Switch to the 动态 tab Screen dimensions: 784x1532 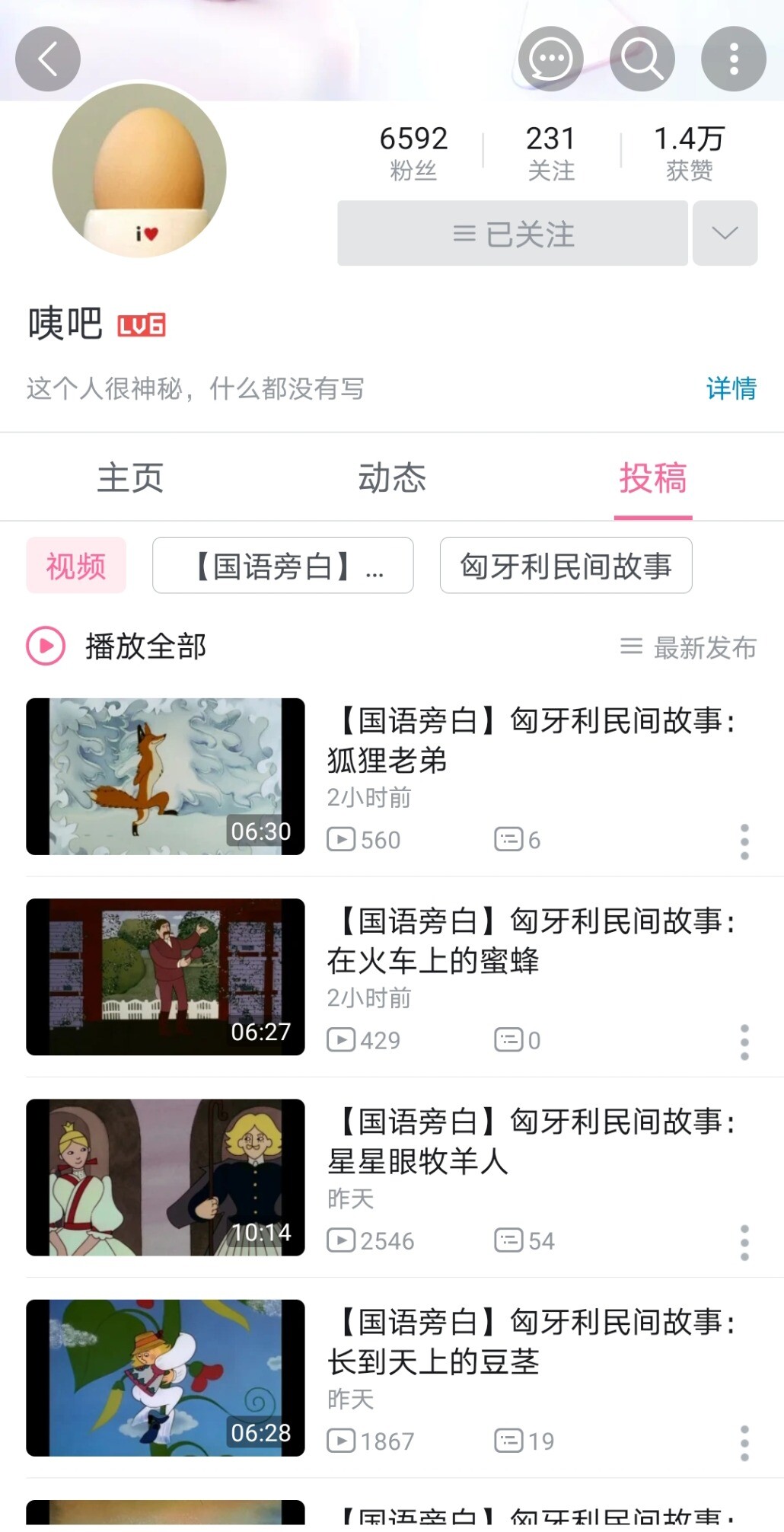click(x=392, y=478)
